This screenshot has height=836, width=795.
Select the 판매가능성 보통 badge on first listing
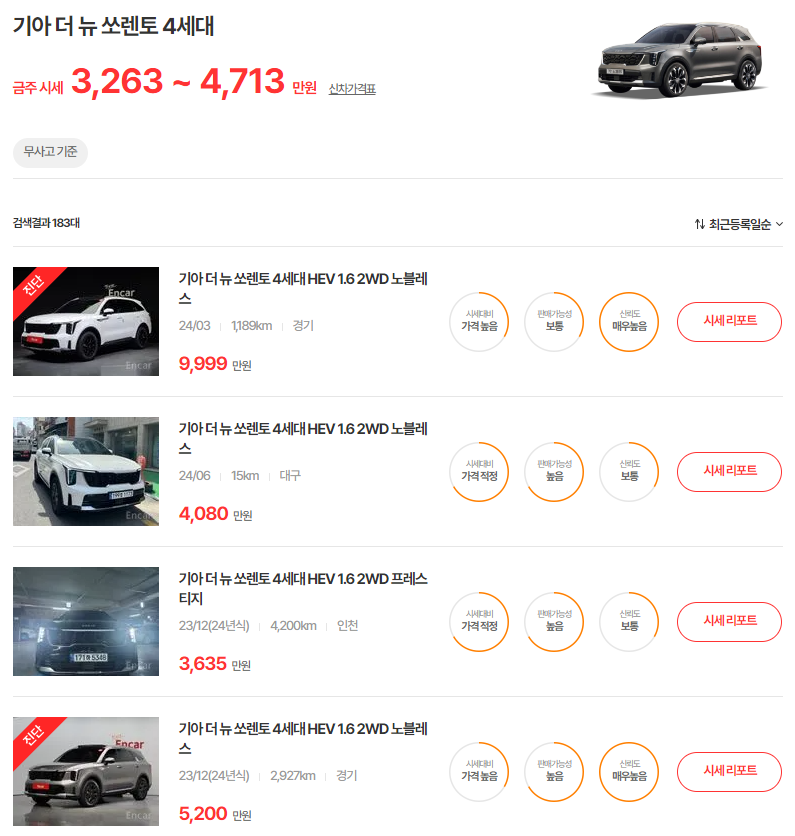[554, 322]
